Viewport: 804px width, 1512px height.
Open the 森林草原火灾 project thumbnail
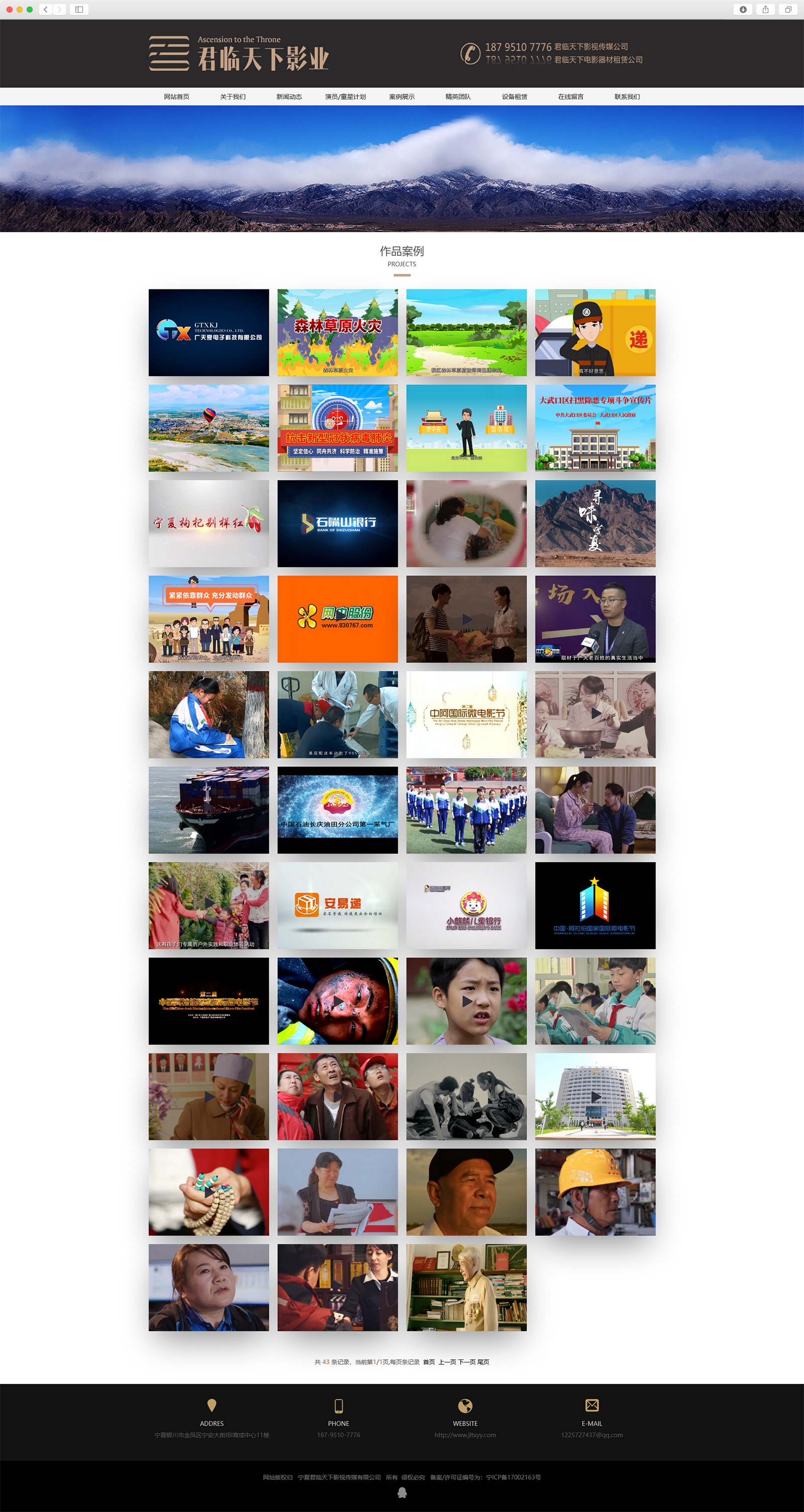tap(338, 332)
